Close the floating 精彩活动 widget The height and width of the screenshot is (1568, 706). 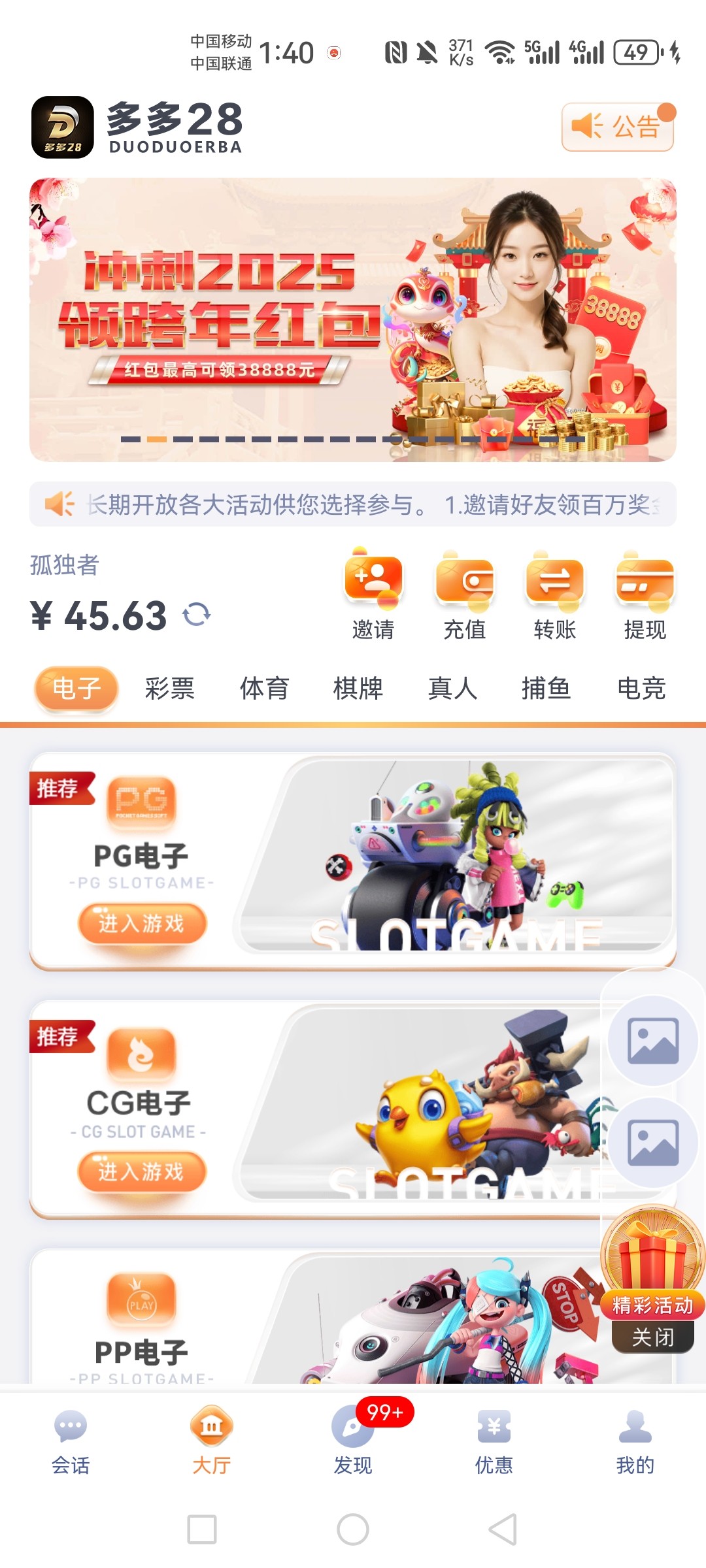click(x=652, y=1337)
